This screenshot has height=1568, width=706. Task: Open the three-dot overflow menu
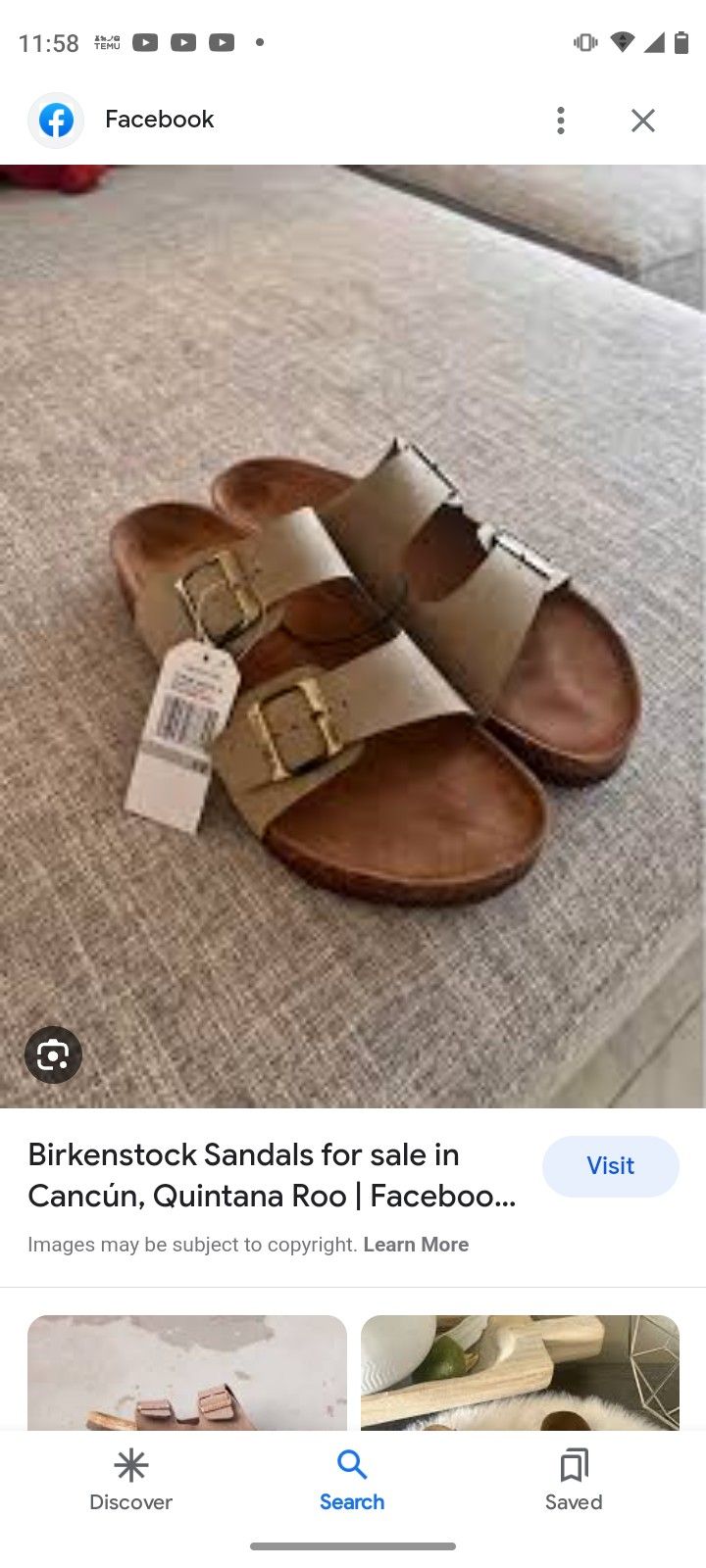tap(561, 121)
